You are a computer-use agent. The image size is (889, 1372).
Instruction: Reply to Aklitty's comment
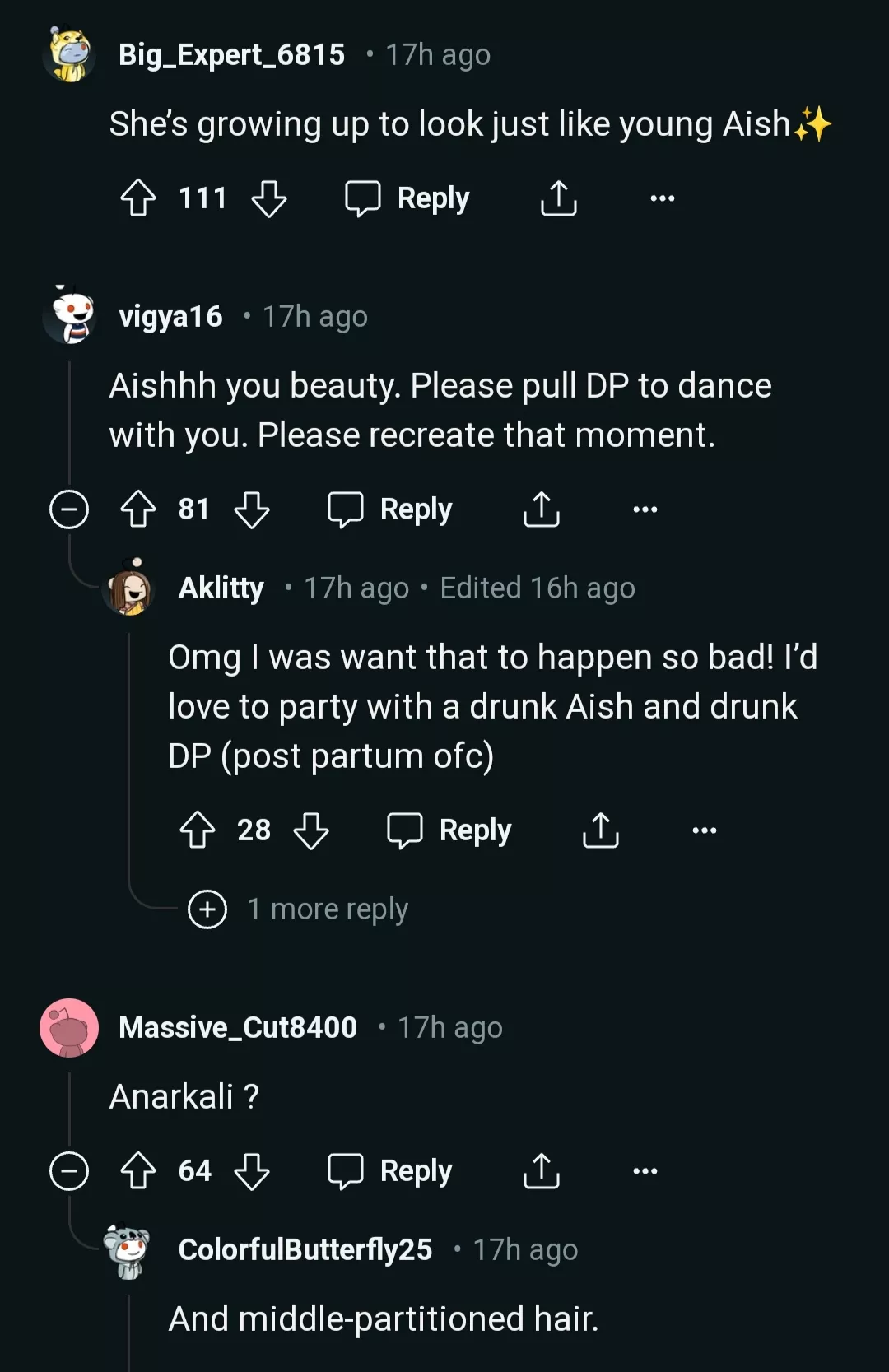449,830
